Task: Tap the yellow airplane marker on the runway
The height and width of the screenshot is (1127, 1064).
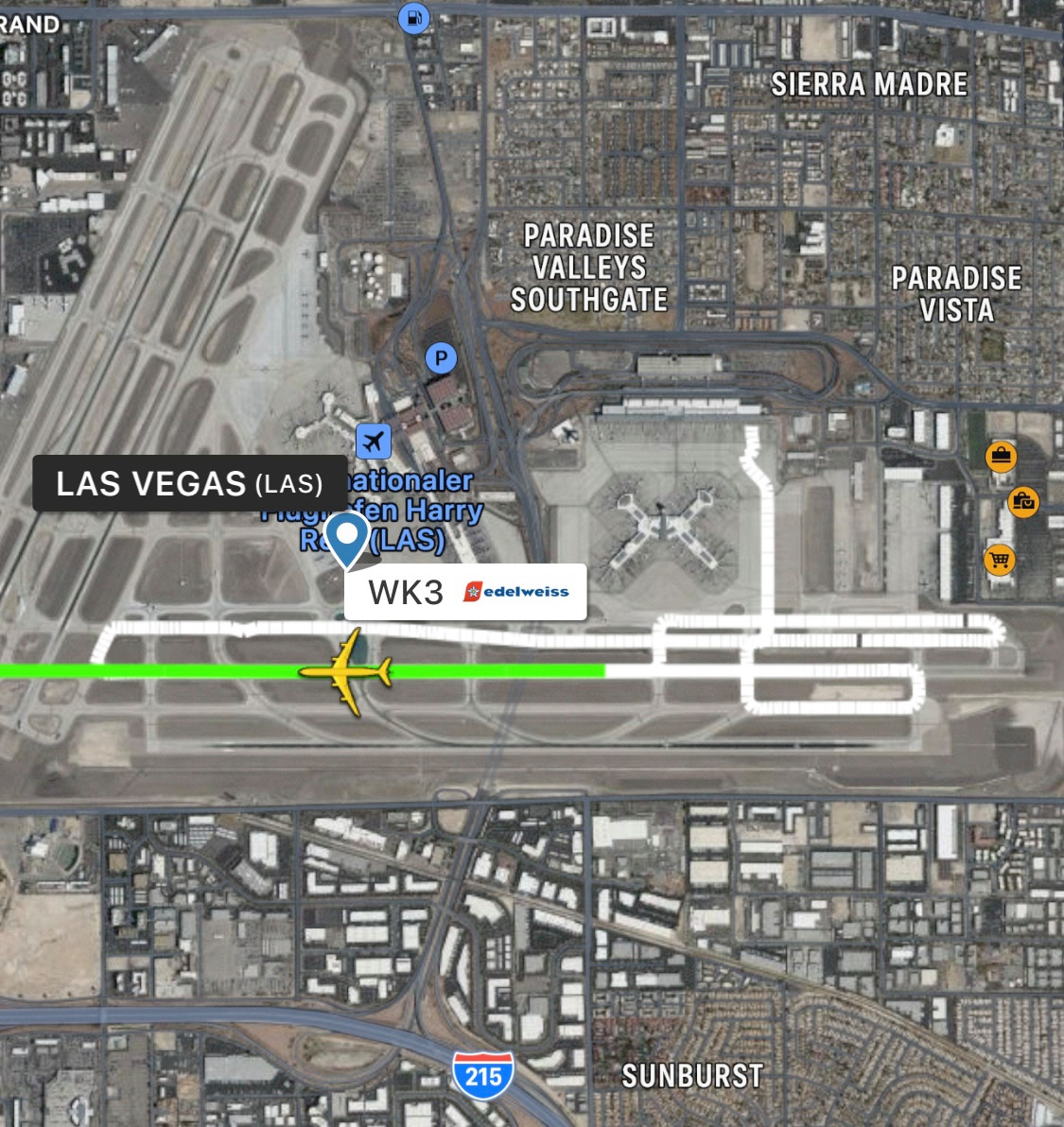Action: [346, 672]
